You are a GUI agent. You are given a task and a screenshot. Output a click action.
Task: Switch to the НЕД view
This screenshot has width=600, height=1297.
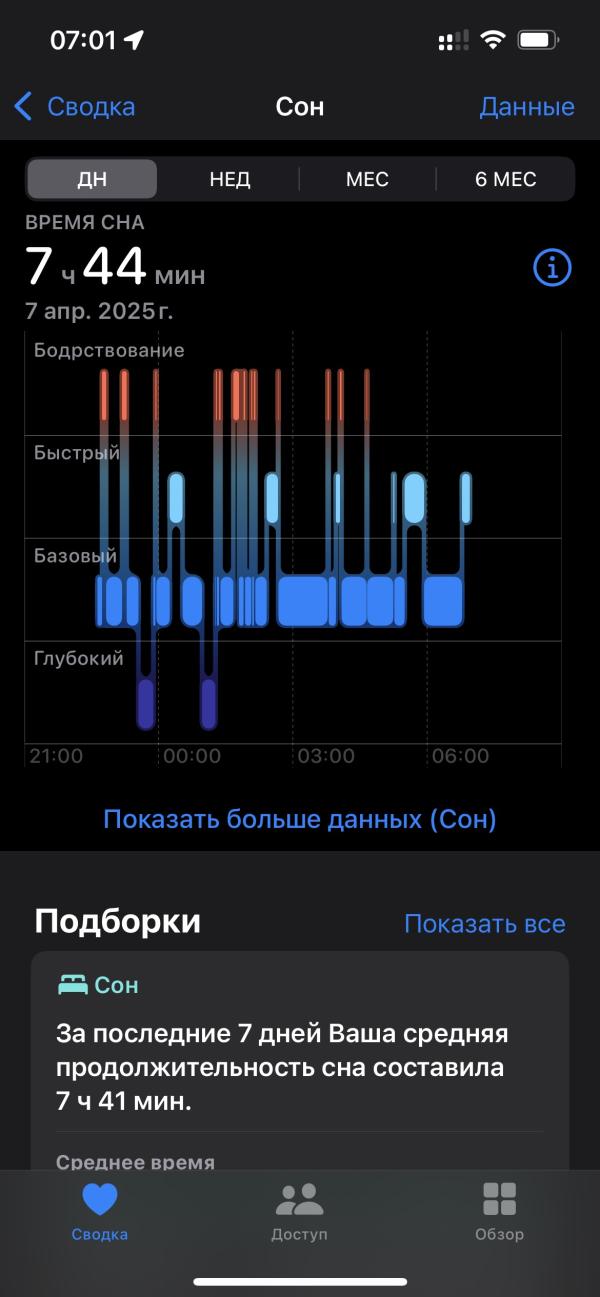click(x=230, y=180)
